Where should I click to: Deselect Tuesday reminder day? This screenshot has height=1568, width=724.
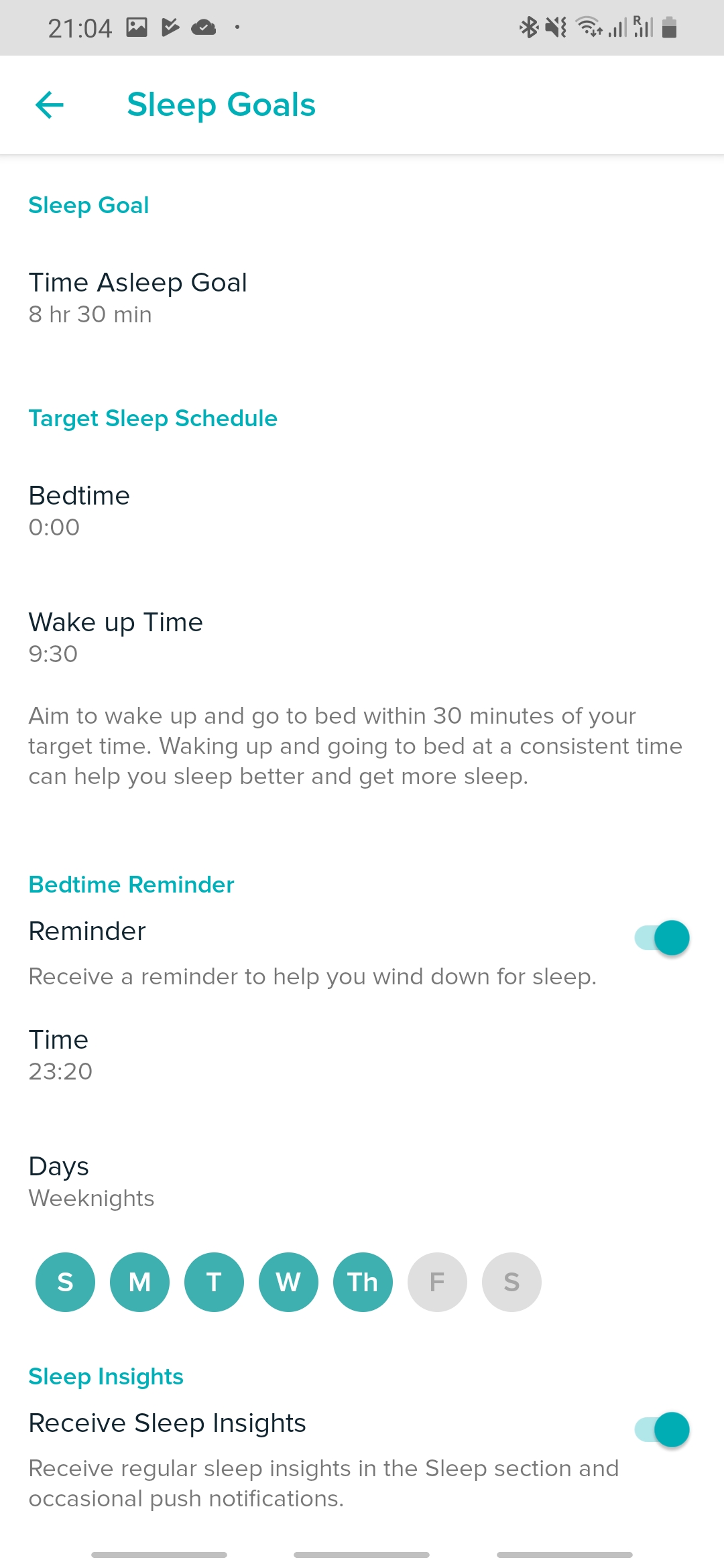pos(214,1282)
